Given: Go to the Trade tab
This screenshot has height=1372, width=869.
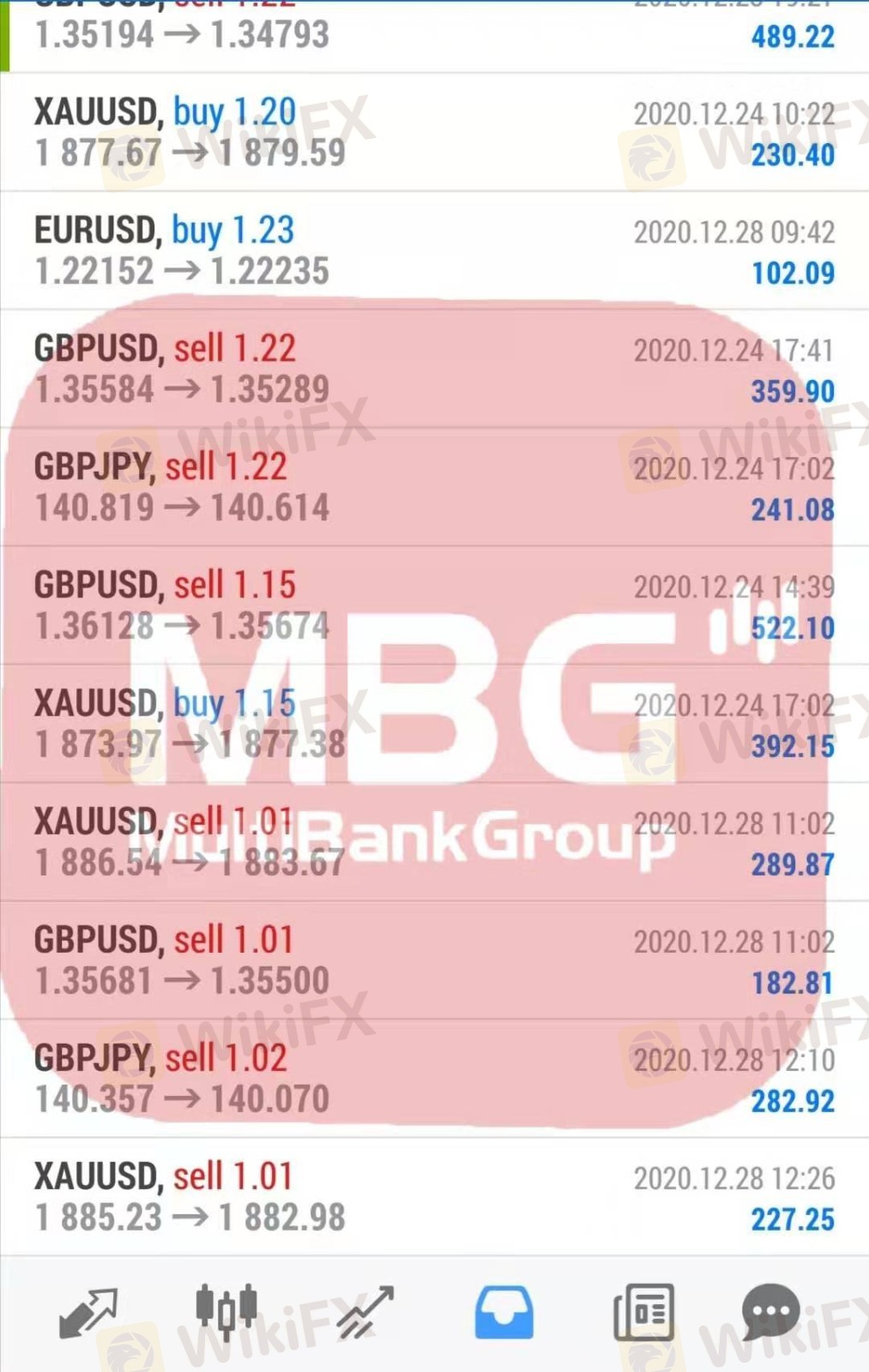Looking at the screenshot, I should (x=365, y=1312).
